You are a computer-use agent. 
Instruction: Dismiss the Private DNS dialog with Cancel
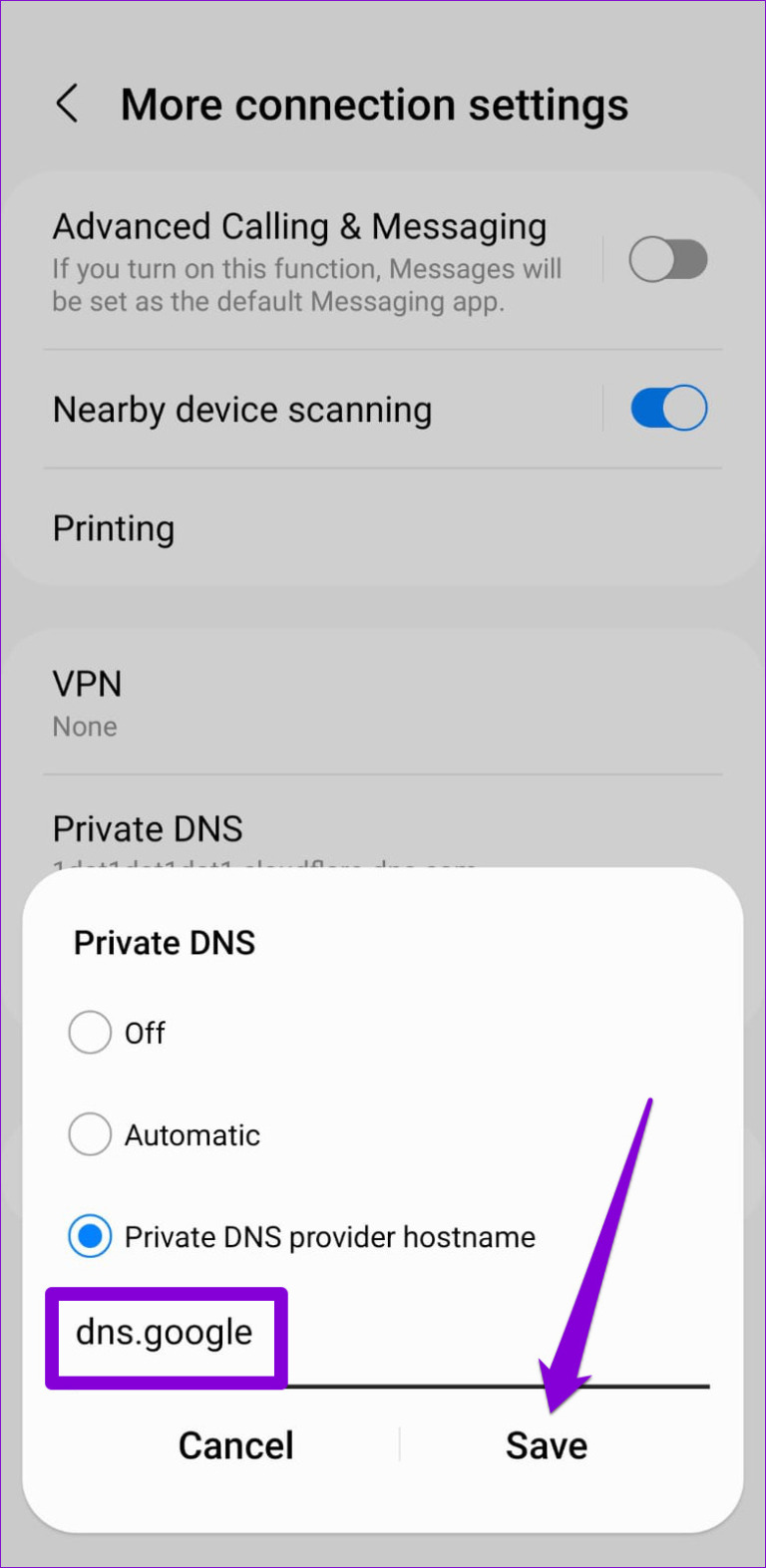(x=235, y=1445)
